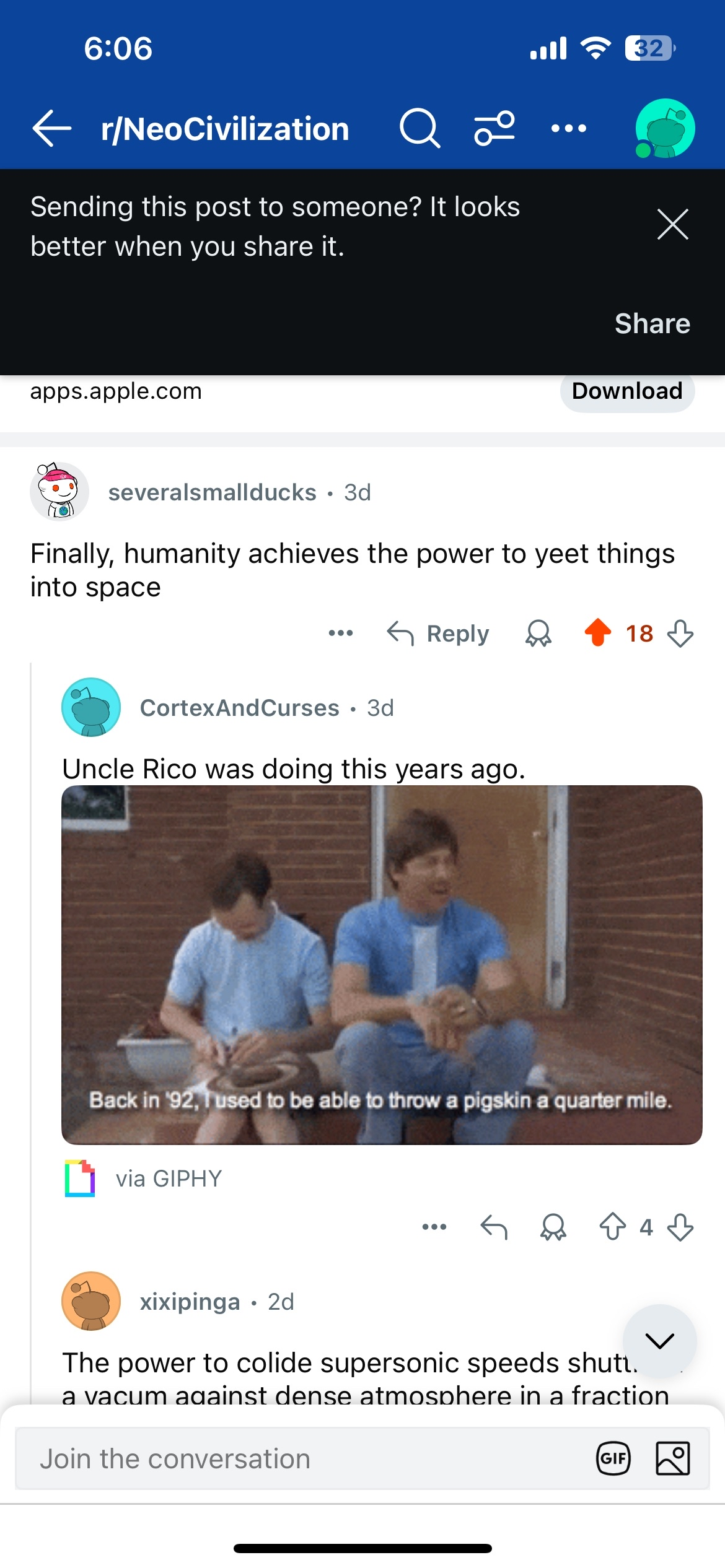Remove upvote from severalsmallducks' comment

tap(597, 633)
